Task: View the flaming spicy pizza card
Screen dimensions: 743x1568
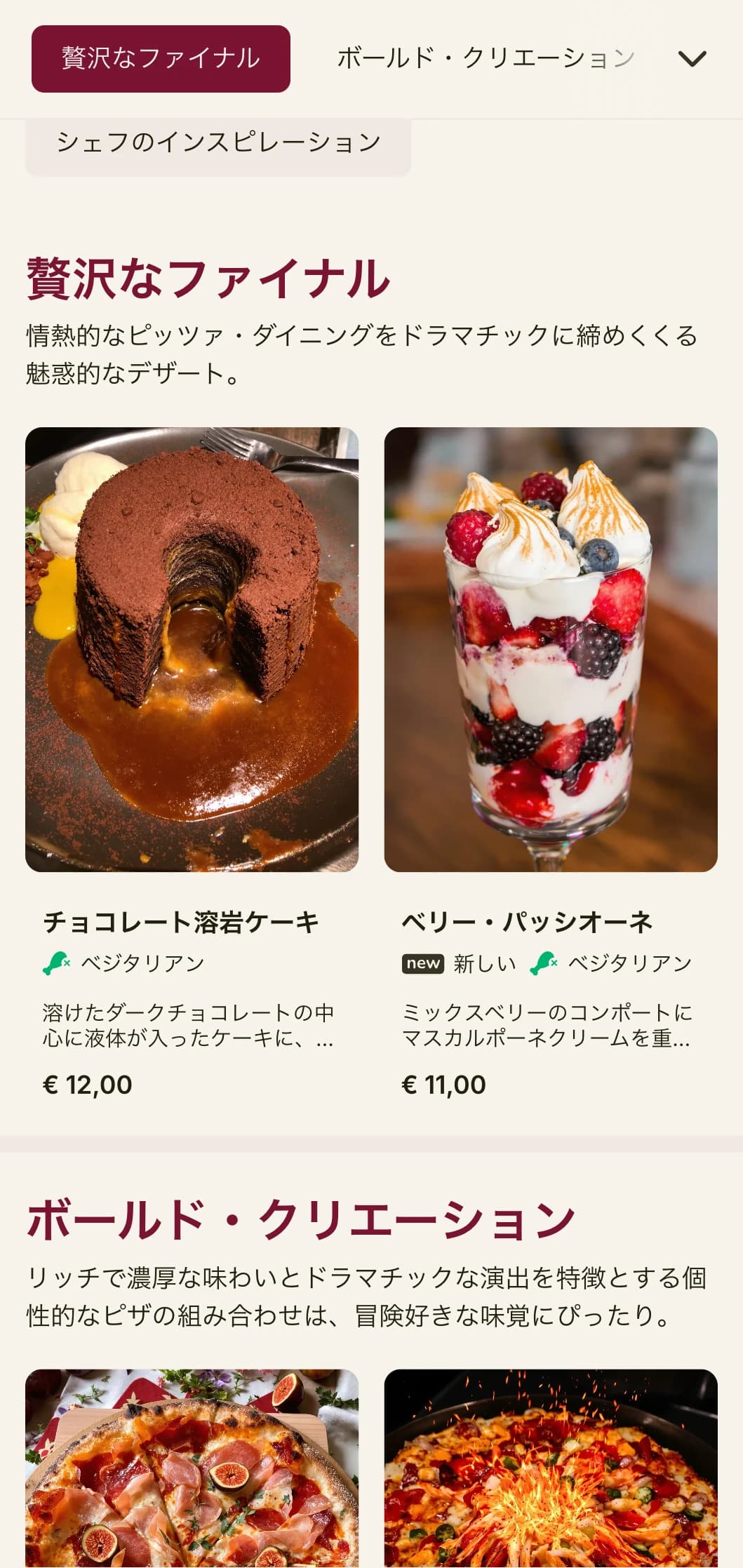Action: [551, 1470]
